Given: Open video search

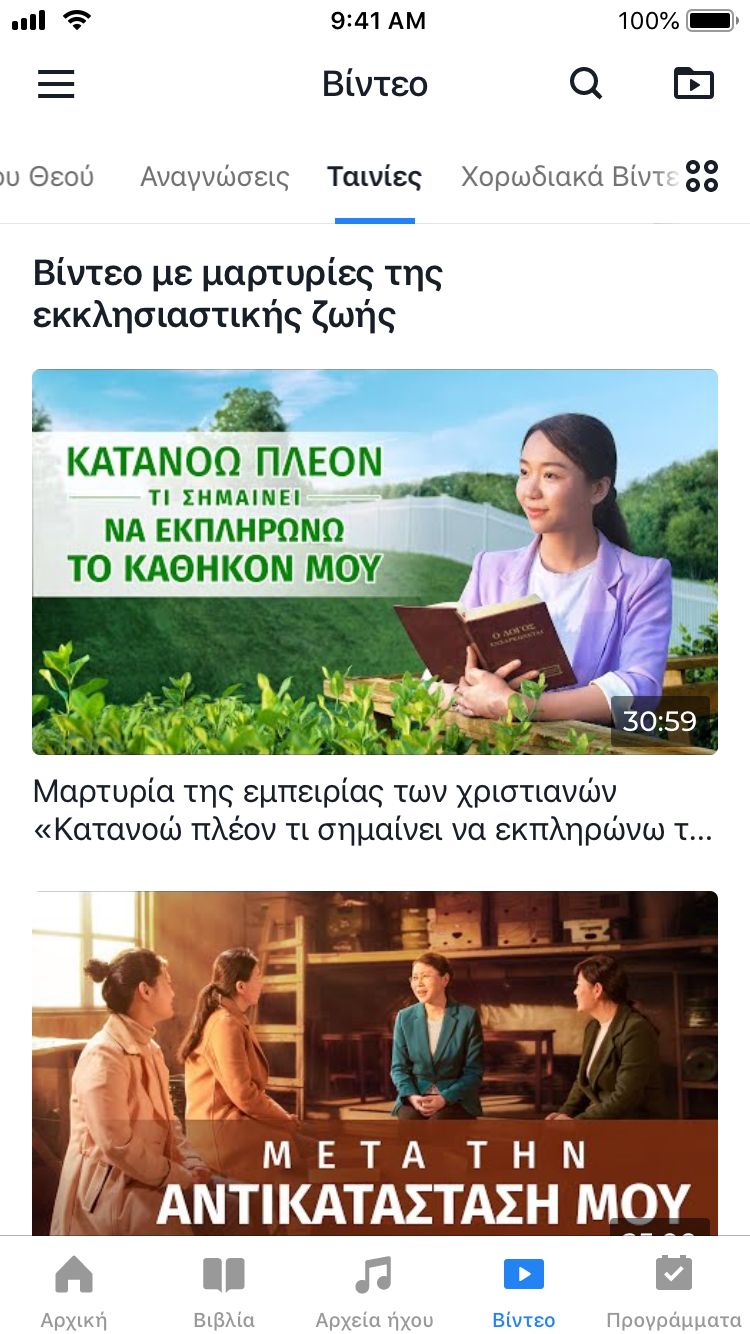Looking at the screenshot, I should click(586, 84).
